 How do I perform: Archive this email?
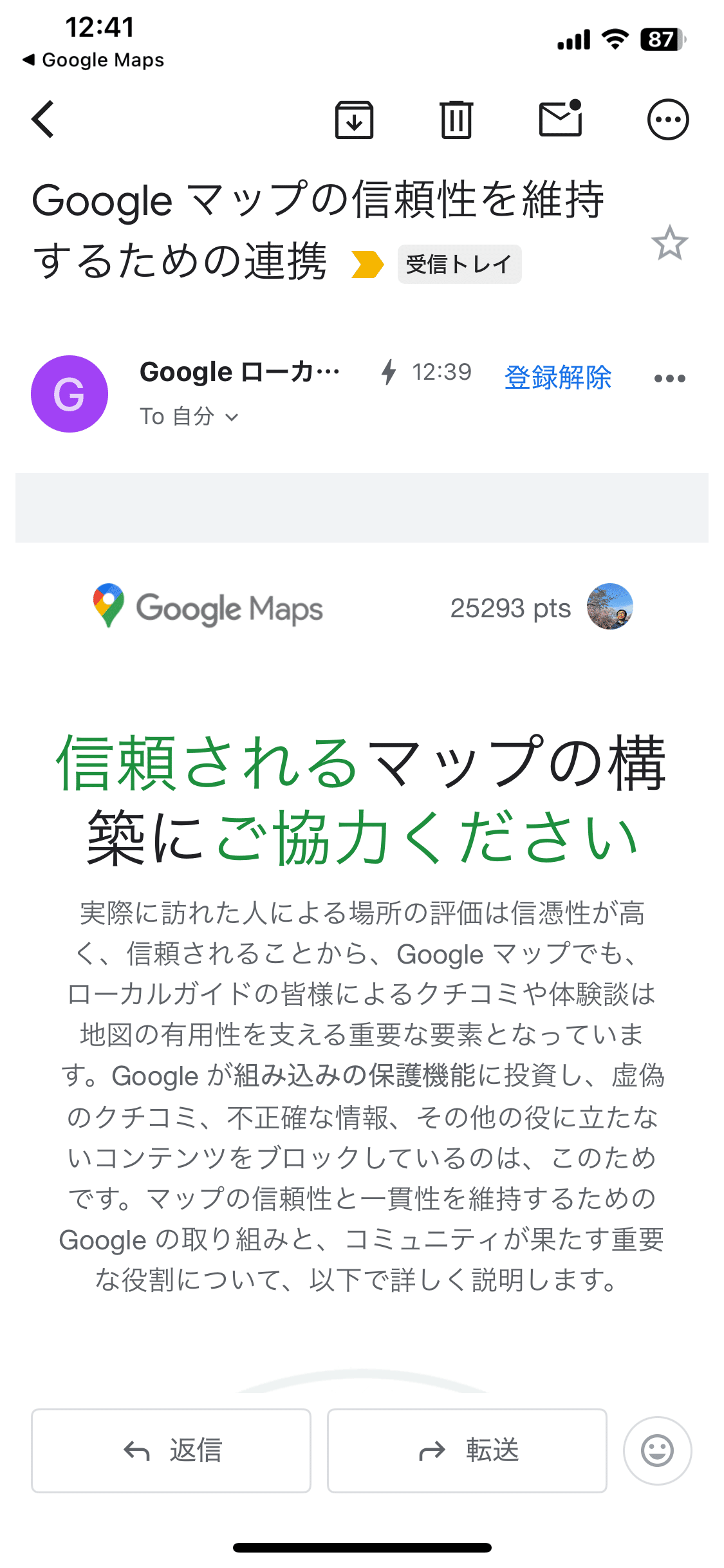click(355, 120)
